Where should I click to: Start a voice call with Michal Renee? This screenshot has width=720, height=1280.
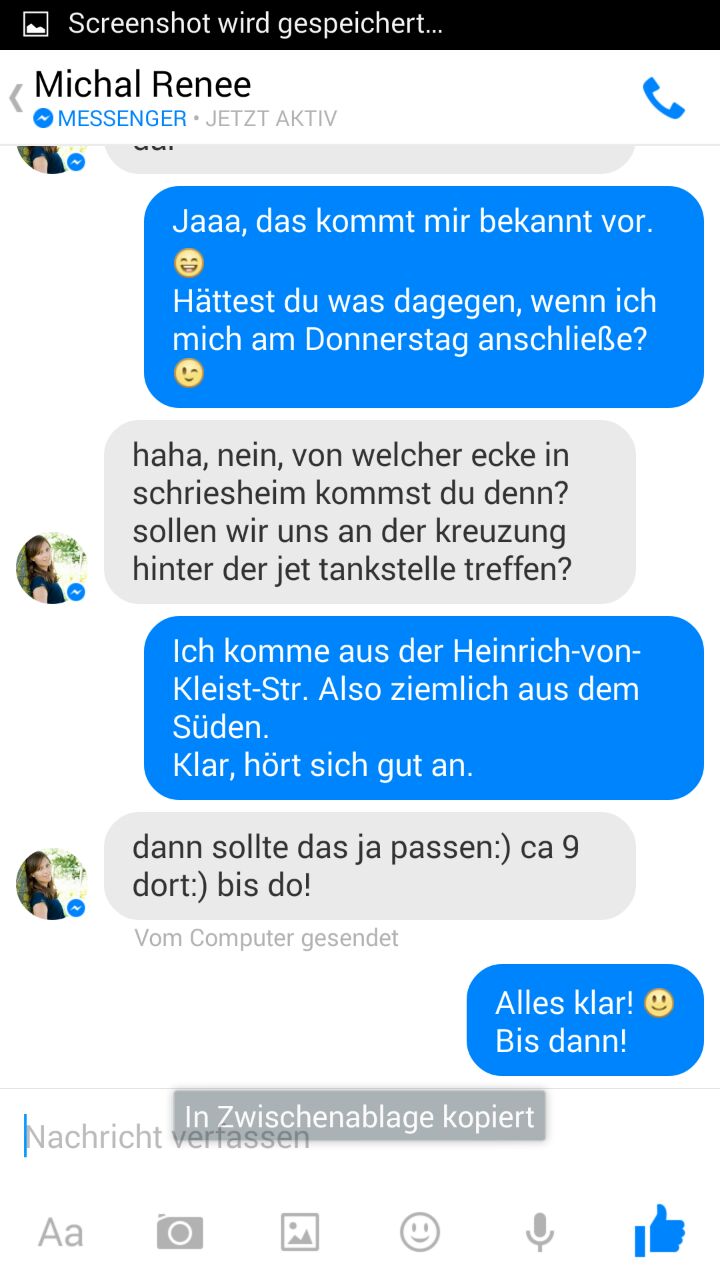[663, 99]
